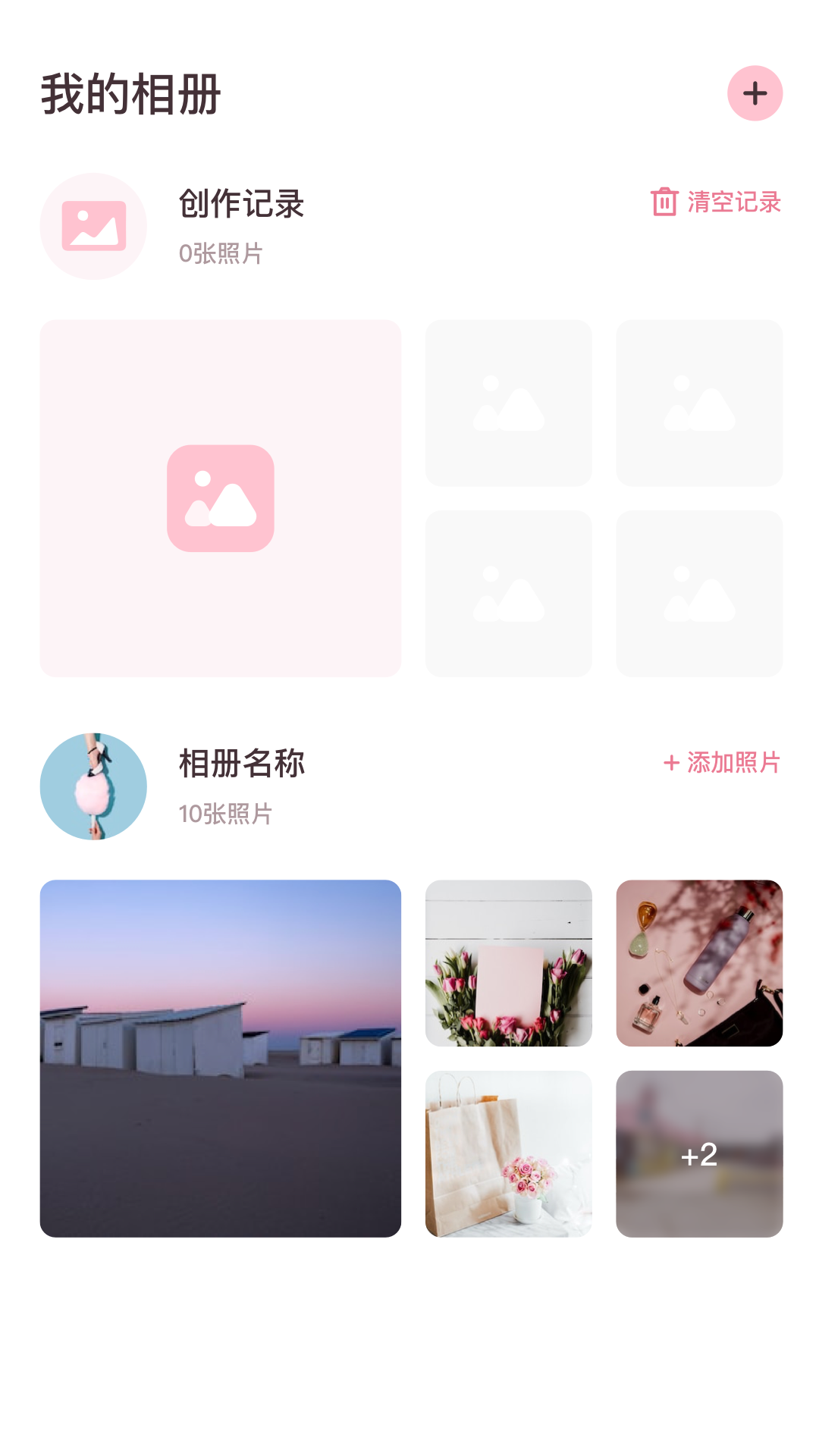Image resolution: width=819 pixels, height=1456 pixels.
Task: Tap the cotton candy album cover thumbnail
Action: point(93,786)
